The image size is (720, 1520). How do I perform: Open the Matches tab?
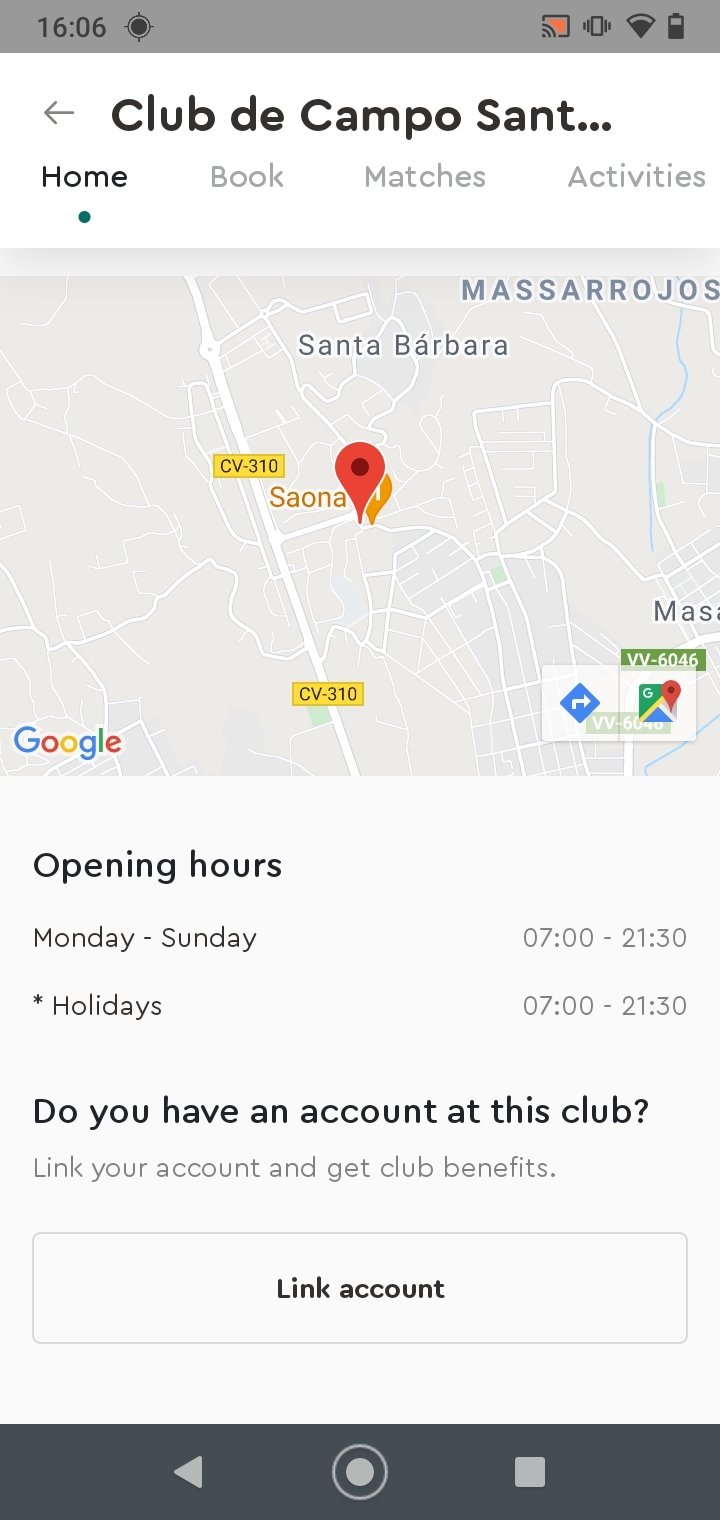[425, 177]
